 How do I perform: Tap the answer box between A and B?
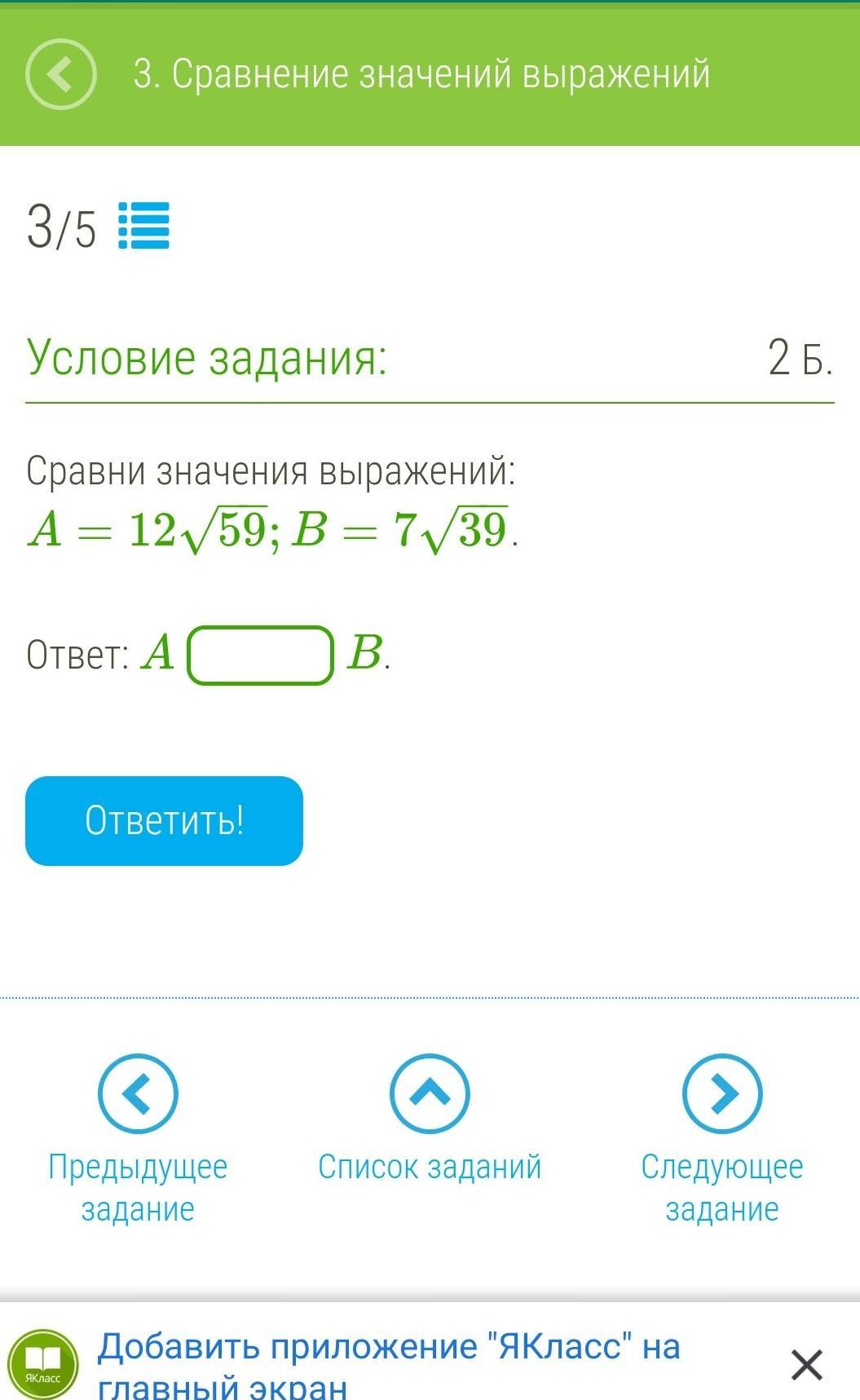pos(260,655)
